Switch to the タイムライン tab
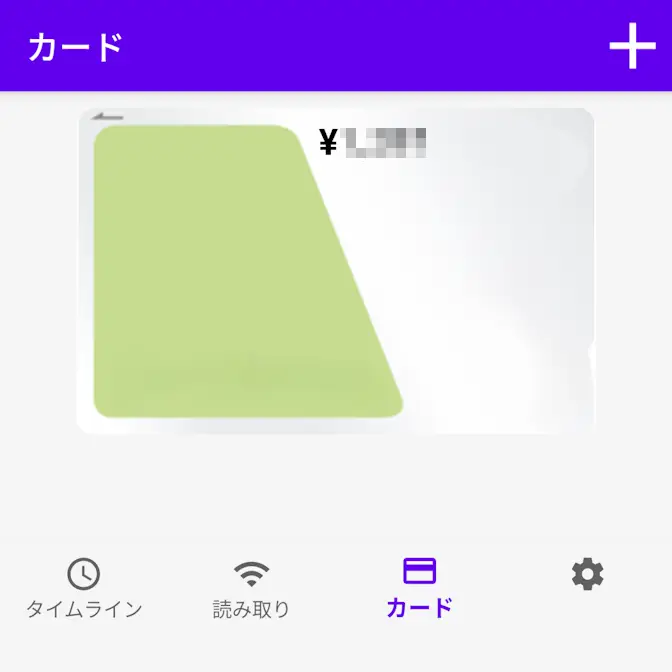672x672 pixels. tap(84, 588)
